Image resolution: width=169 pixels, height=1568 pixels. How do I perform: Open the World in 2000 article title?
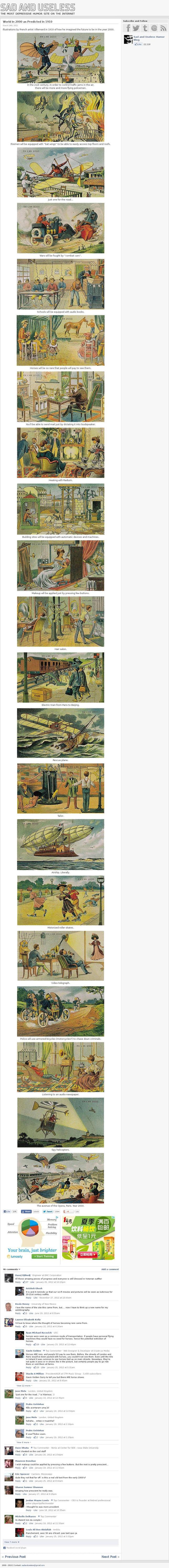(28, 21)
